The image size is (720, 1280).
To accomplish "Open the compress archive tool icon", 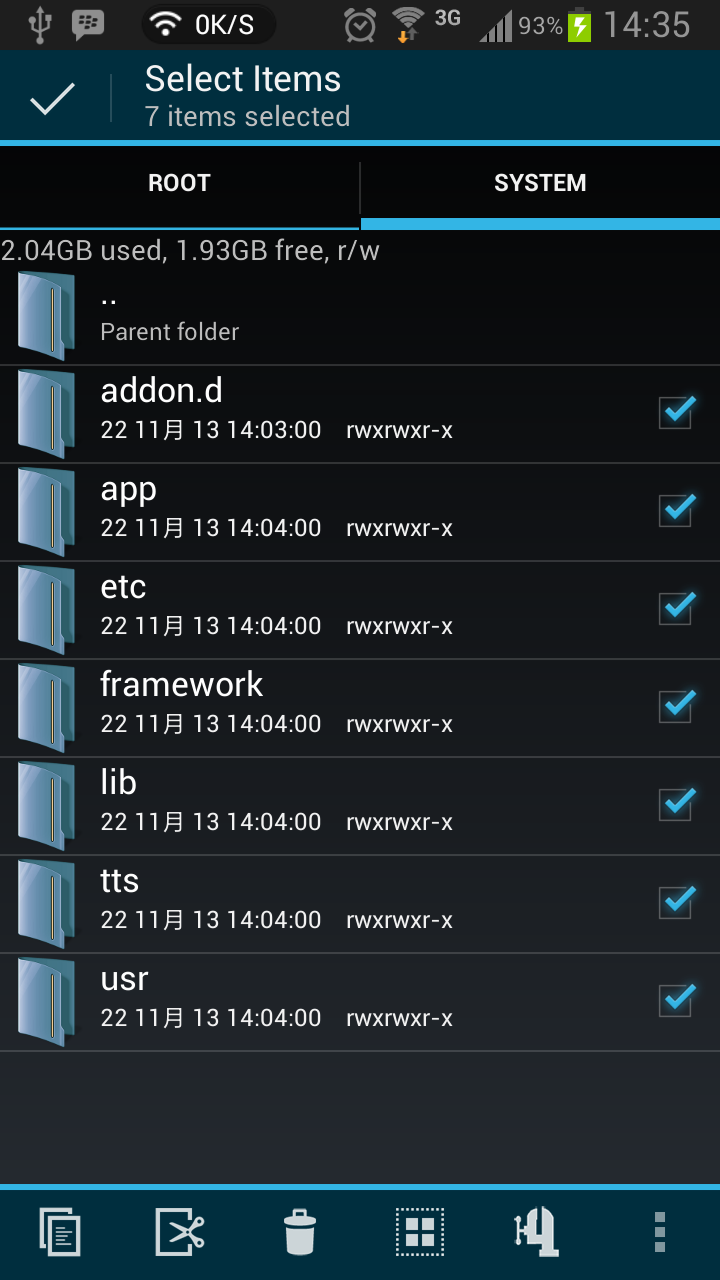I will click(537, 1232).
